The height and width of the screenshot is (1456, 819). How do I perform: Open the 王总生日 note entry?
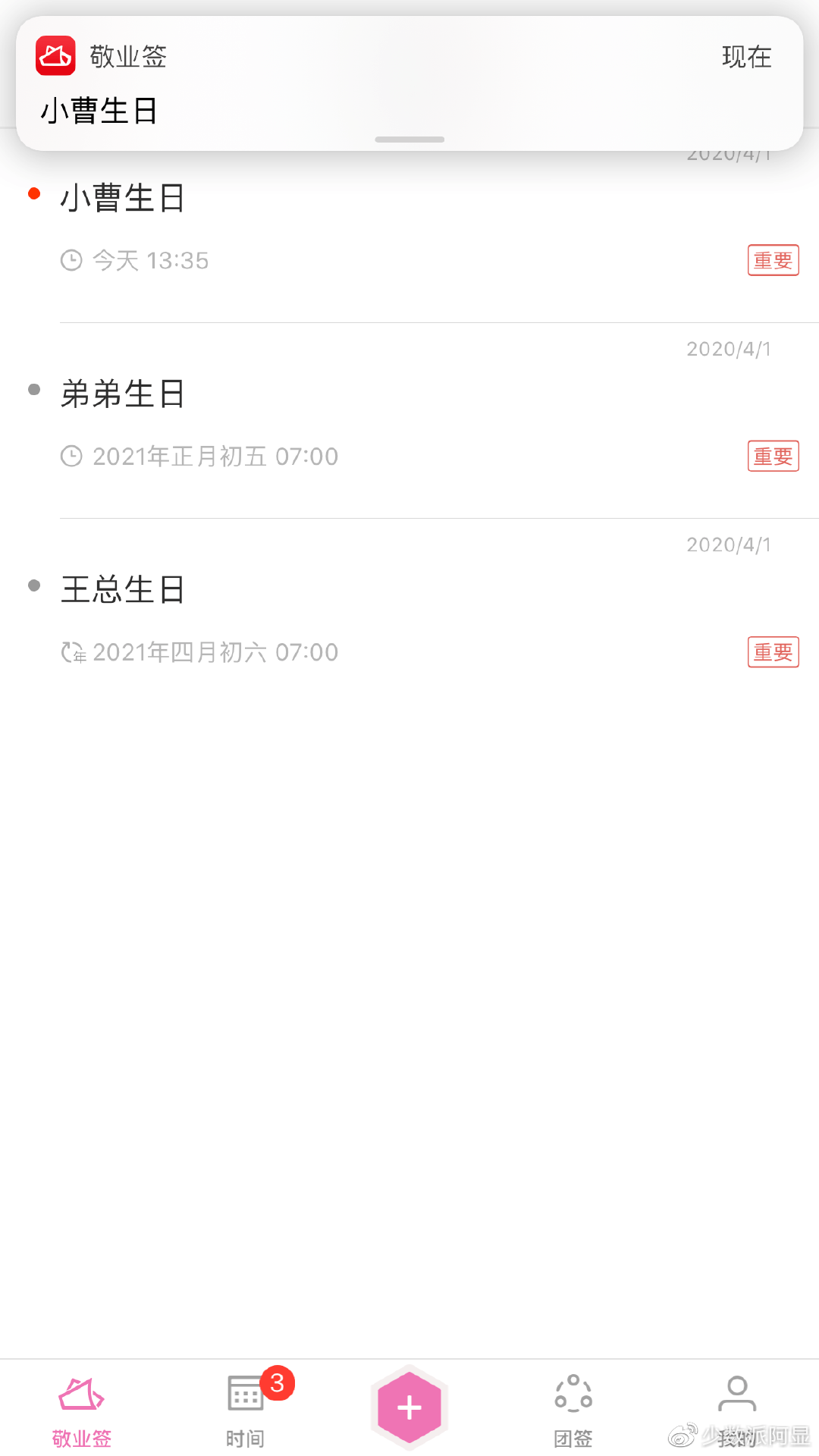pos(122,591)
